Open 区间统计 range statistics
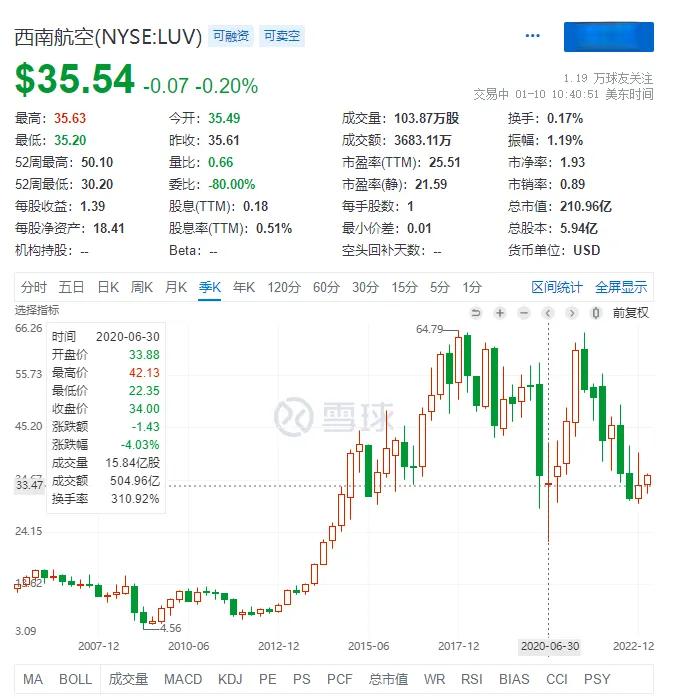This screenshot has width=682, height=699. click(x=557, y=287)
